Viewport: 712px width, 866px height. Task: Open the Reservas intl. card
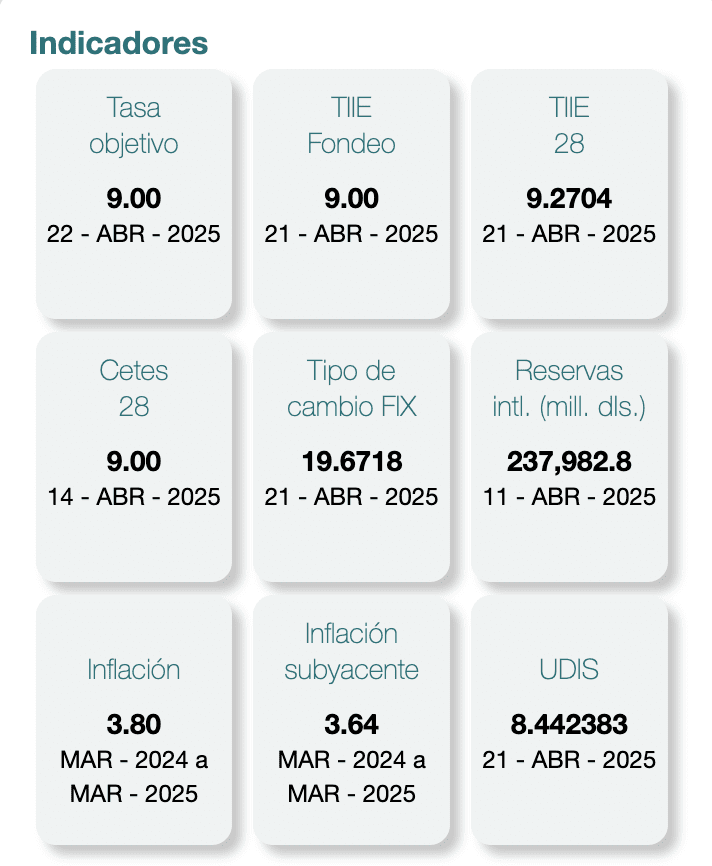click(x=569, y=457)
